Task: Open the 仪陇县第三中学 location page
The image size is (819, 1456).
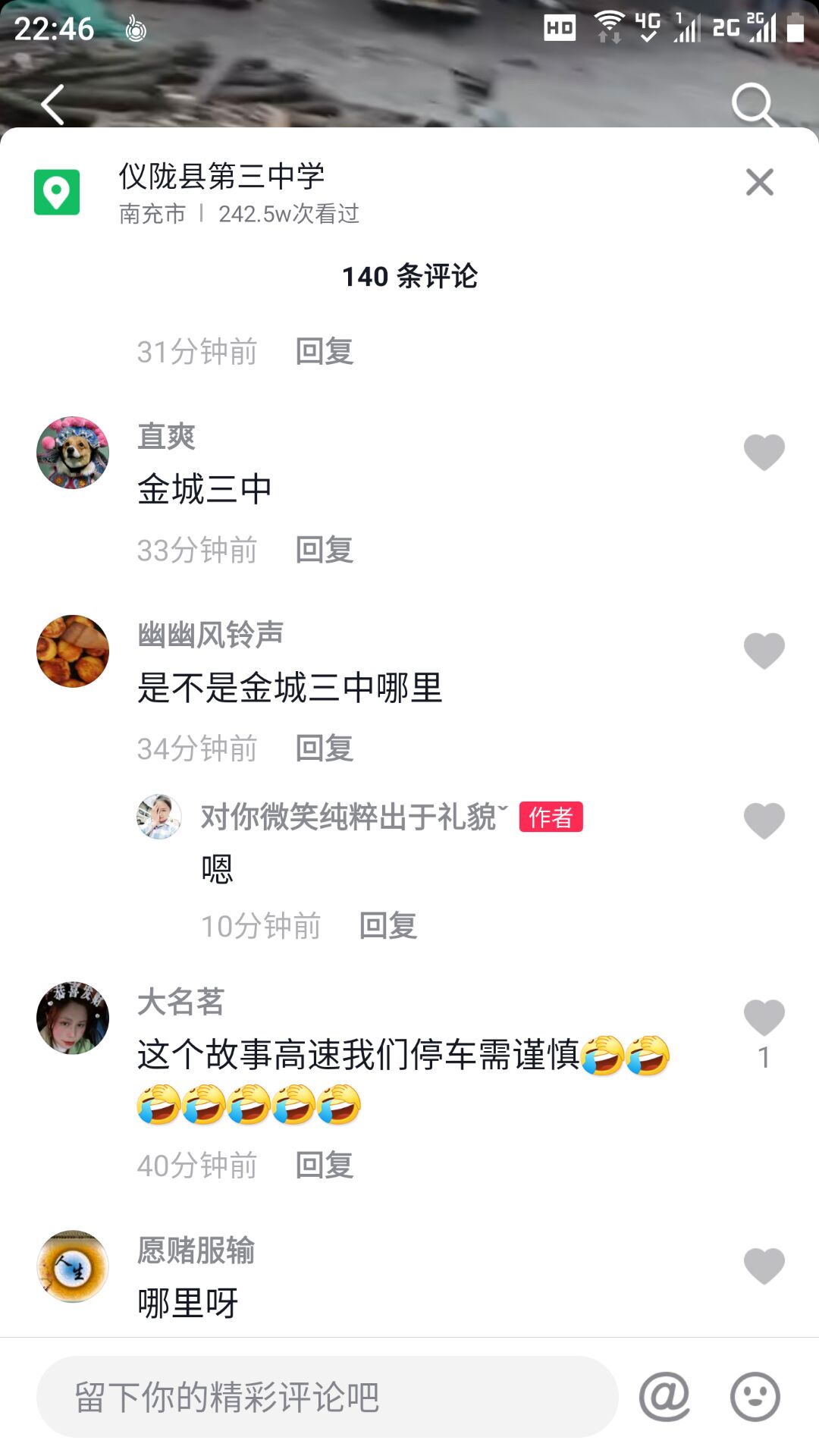Action: pos(221,177)
